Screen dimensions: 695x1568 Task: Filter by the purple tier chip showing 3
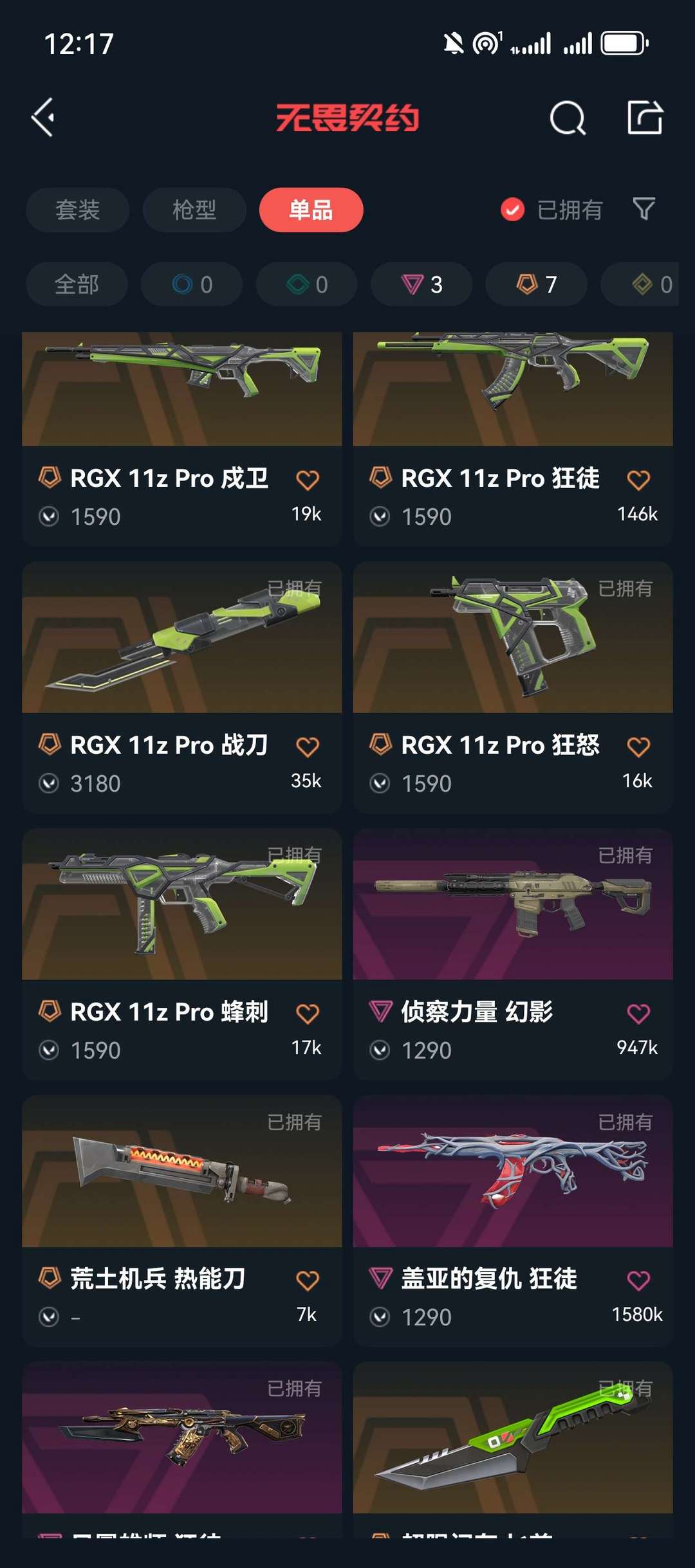coord(422,284)
